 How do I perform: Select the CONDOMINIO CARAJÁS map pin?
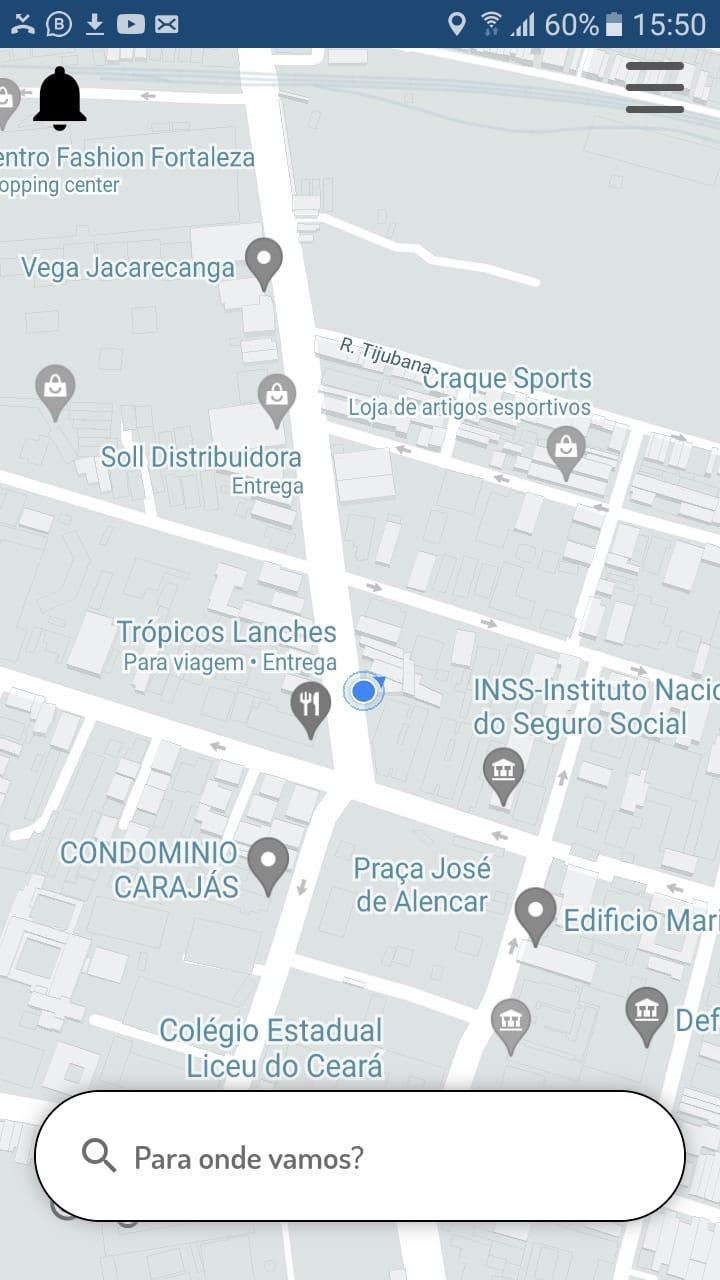point(268,860)
